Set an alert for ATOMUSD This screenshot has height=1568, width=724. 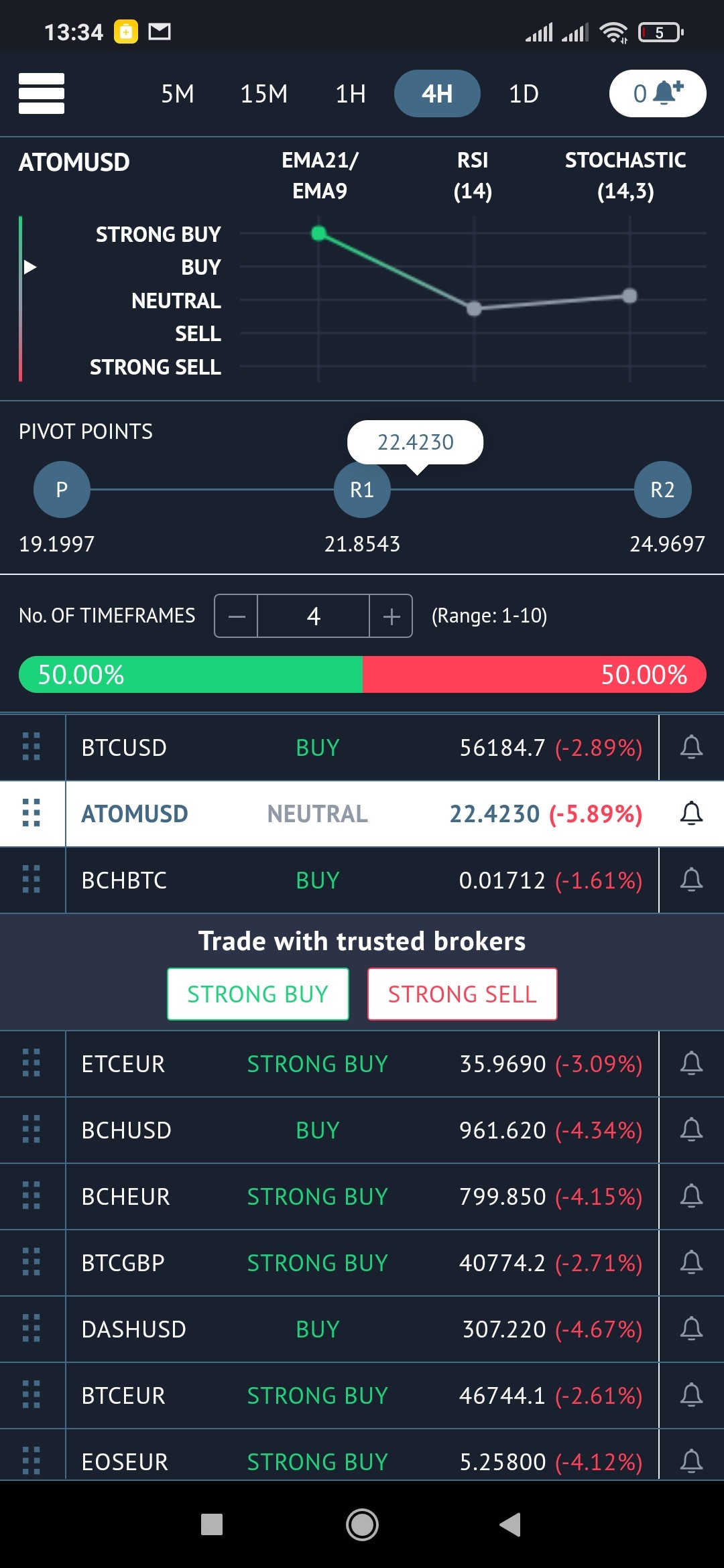(x=691, y=813)
